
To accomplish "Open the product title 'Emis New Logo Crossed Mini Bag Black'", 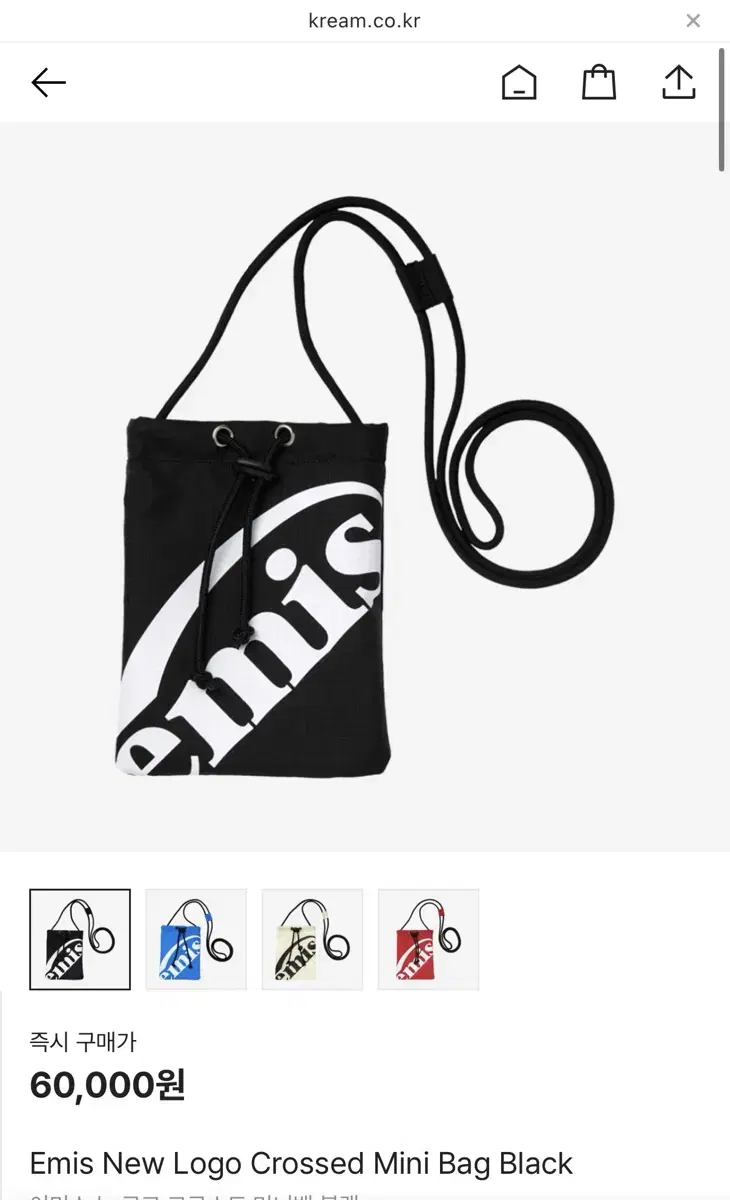I will (302, 1163).
